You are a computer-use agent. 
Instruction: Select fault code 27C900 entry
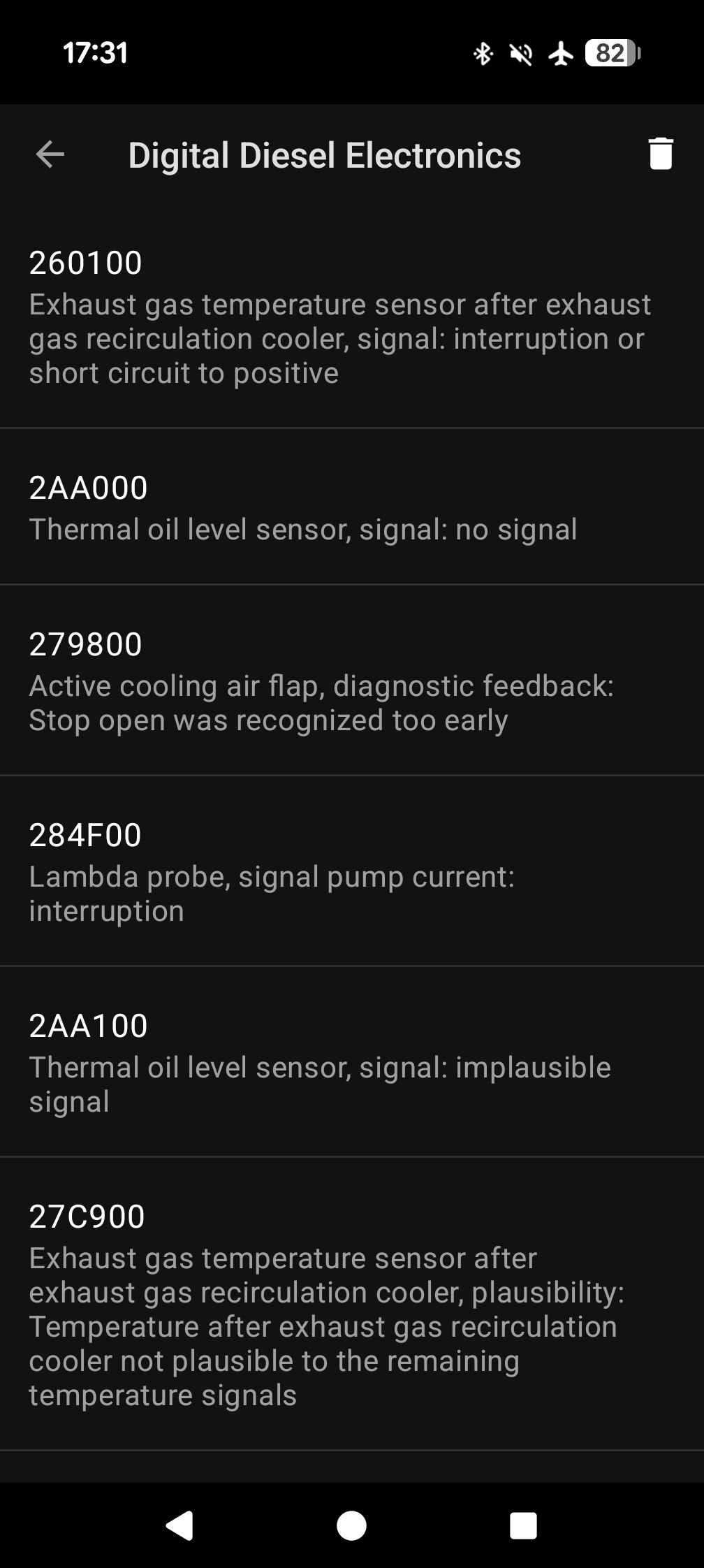352,1304
